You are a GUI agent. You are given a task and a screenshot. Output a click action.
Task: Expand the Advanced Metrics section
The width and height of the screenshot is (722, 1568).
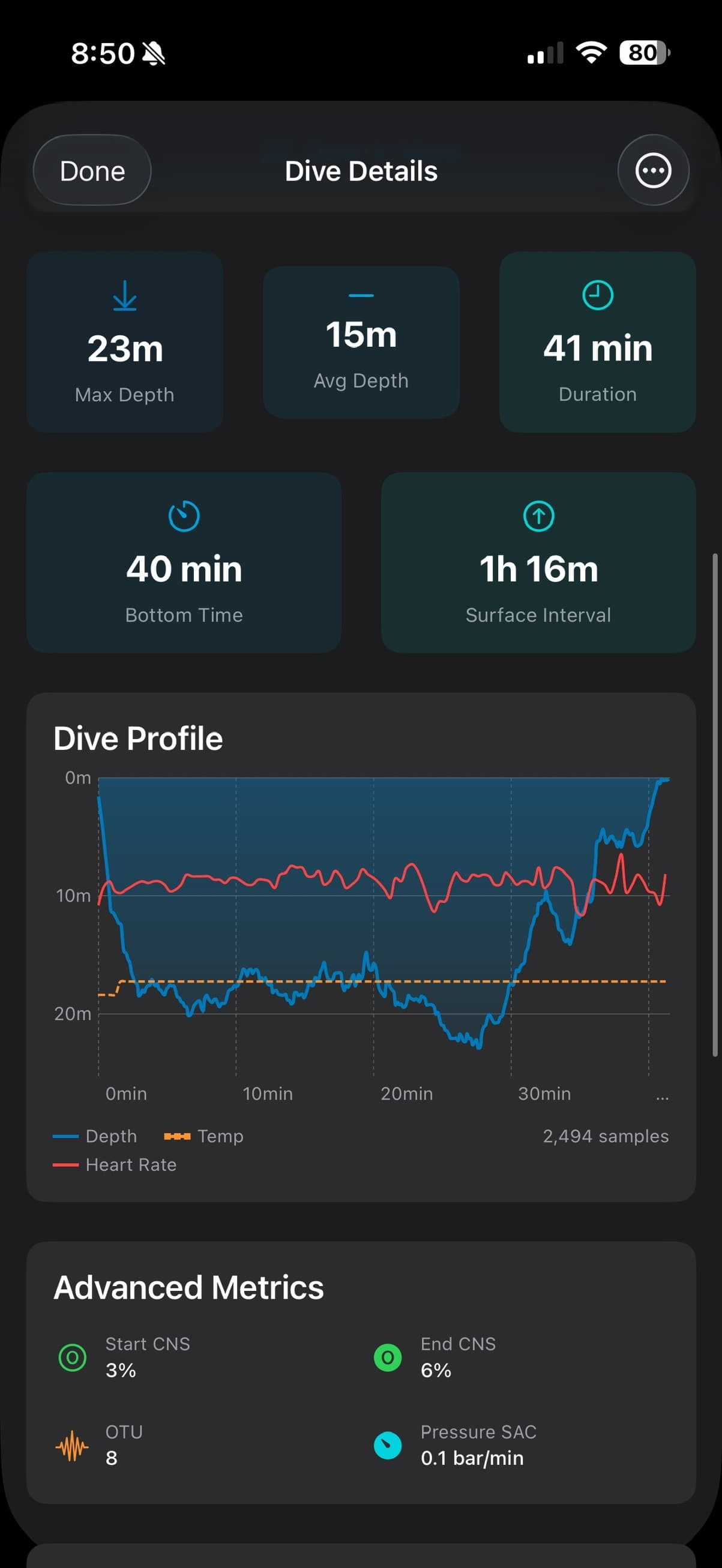pos(188,1286)
